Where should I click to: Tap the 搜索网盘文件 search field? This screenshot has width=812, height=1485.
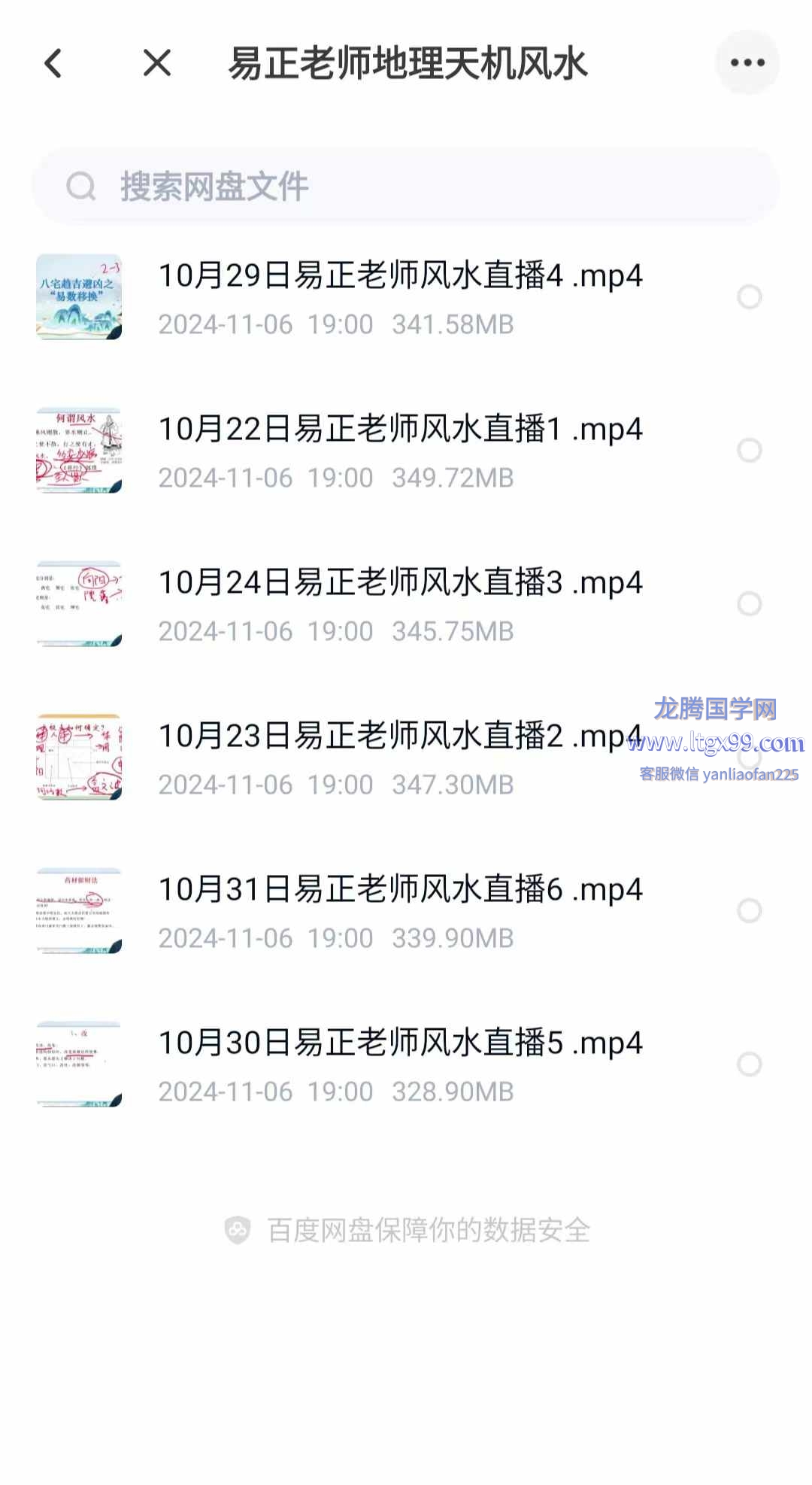[406, 187]
